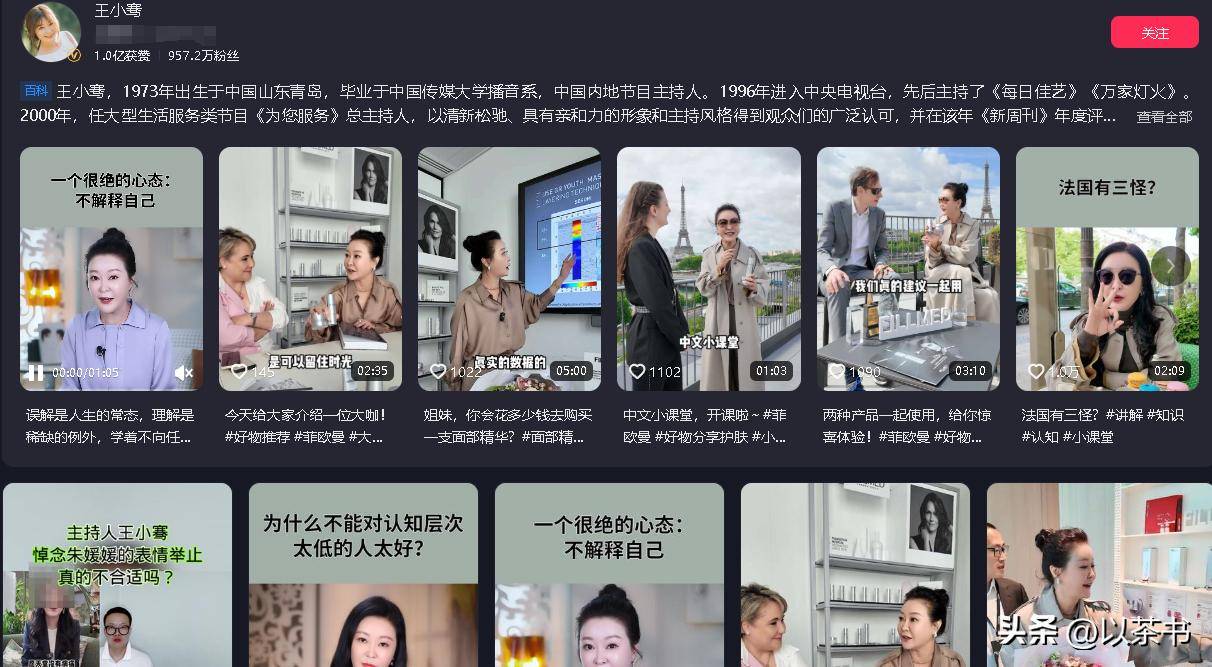Image resolution: width=1212 pixels, height=667 pixels.
Task: Show next videos with the right arrow
Action: pos(1170,266)
